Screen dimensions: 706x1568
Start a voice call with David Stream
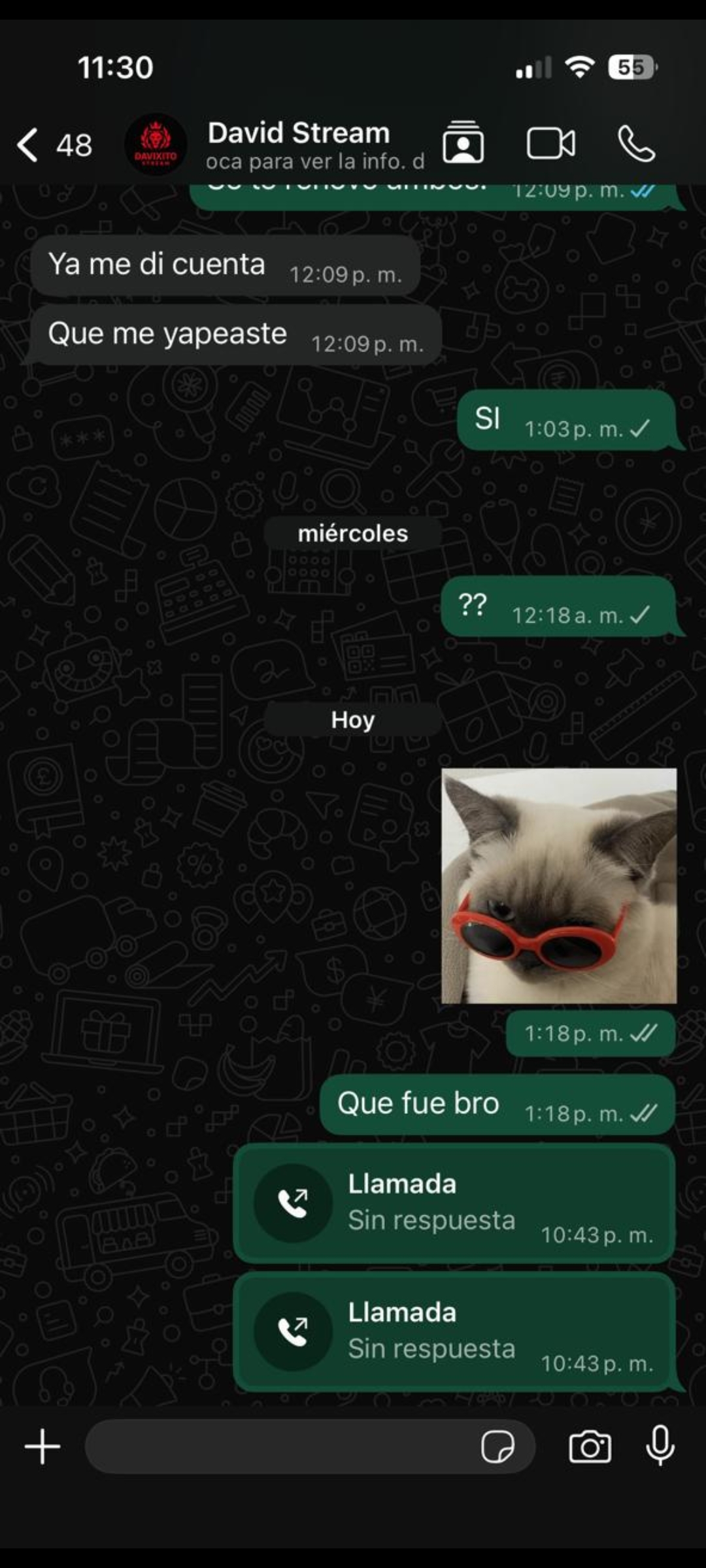(x=635, y=144)
